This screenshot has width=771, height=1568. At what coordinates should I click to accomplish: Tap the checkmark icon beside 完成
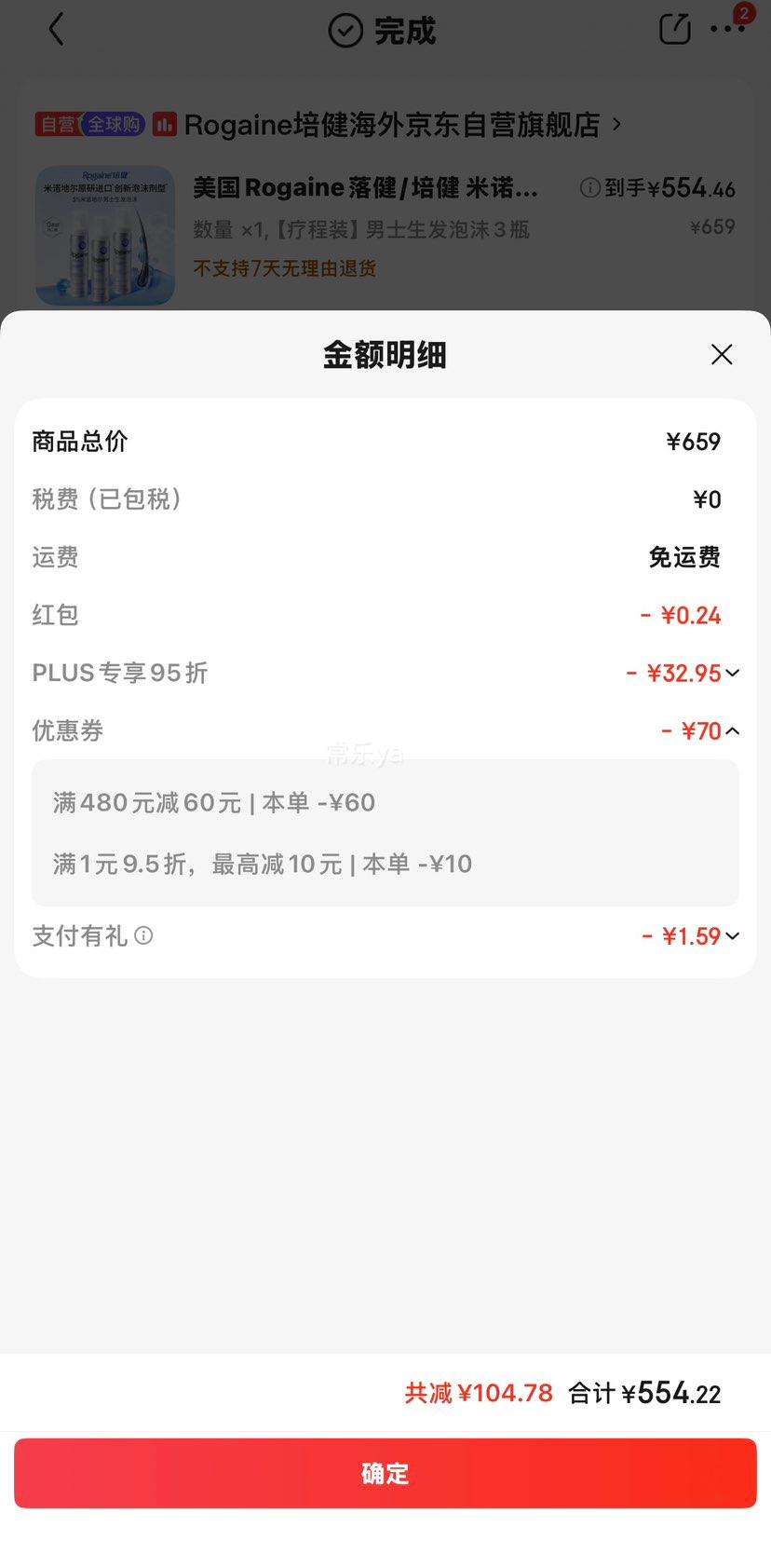345,29
